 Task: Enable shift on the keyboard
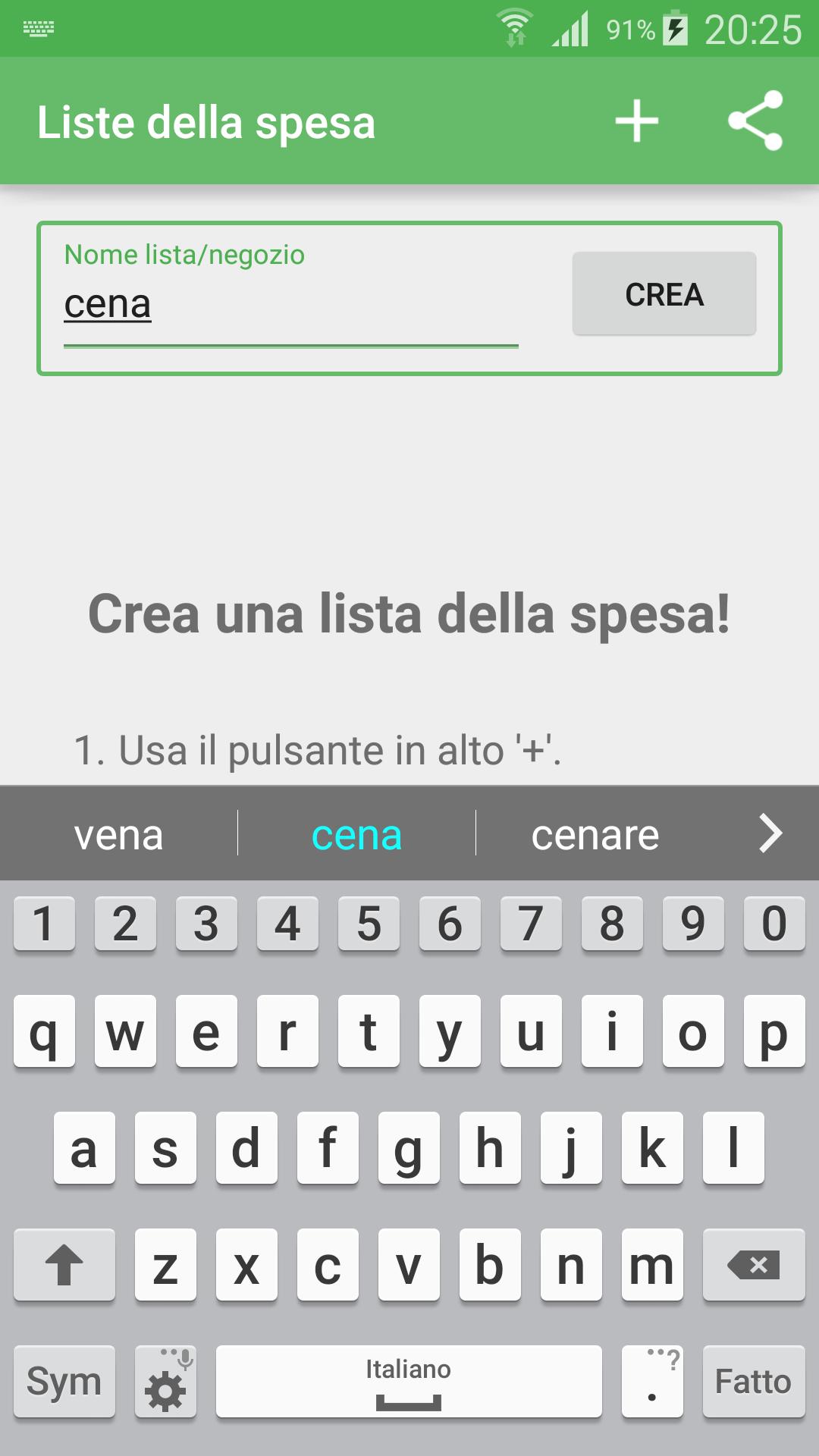[x=64, y=1264]
